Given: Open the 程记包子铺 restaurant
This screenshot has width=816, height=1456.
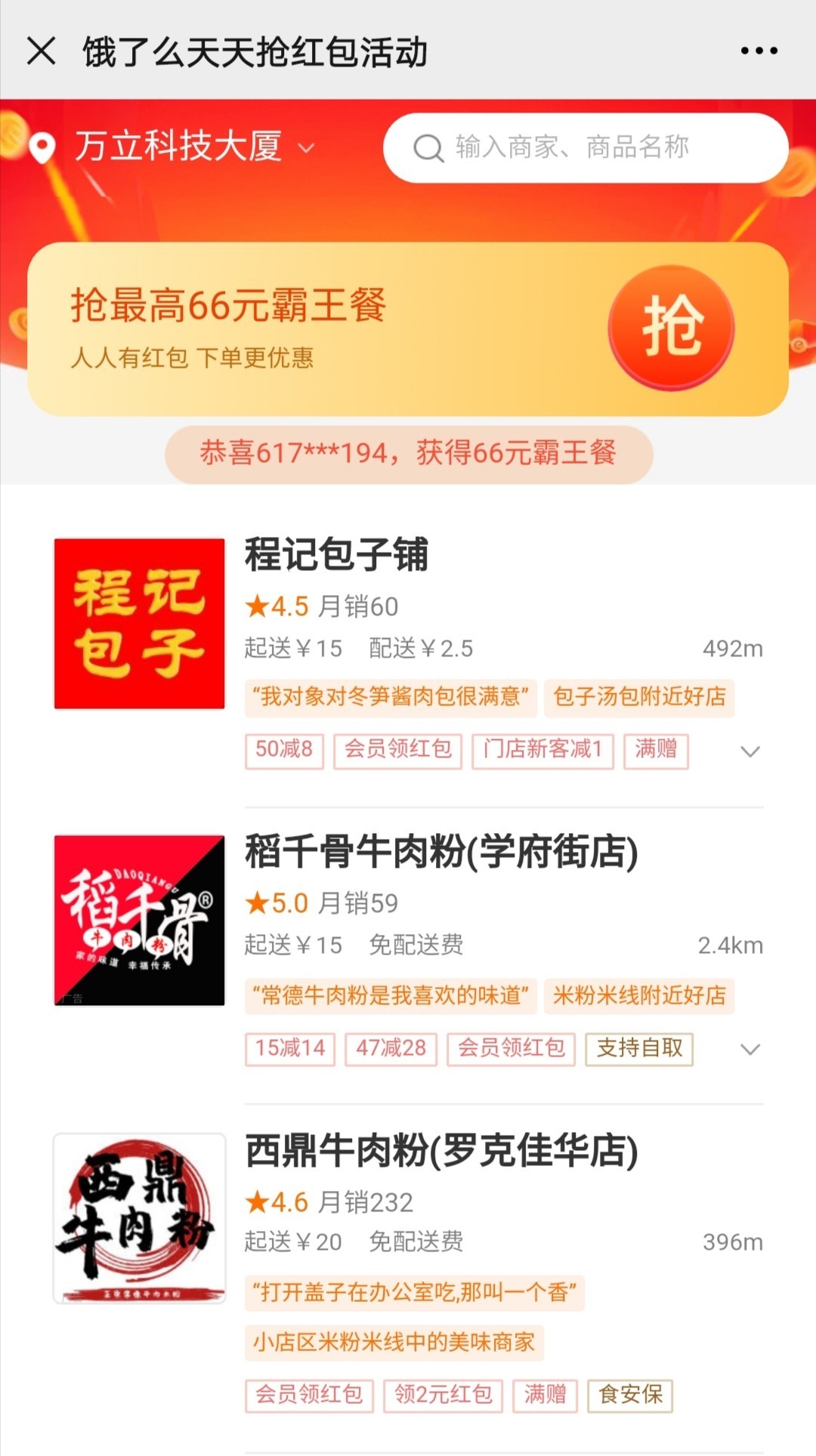Looking at the screenshot, I should (x=336, y=555).
